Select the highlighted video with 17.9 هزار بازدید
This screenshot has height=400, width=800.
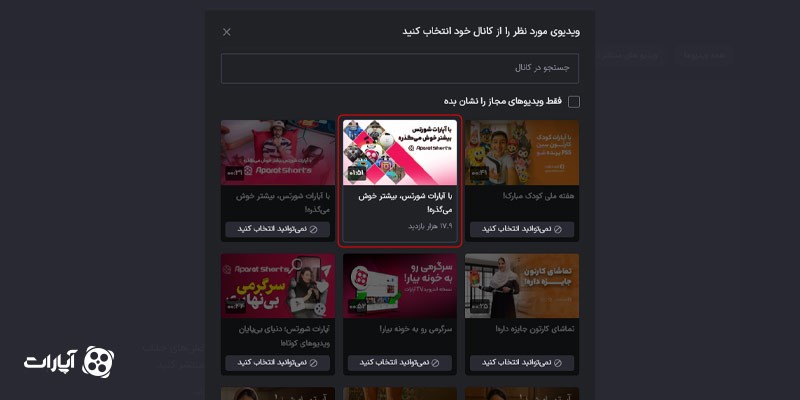pyautogui.click(x=400, y=153)
